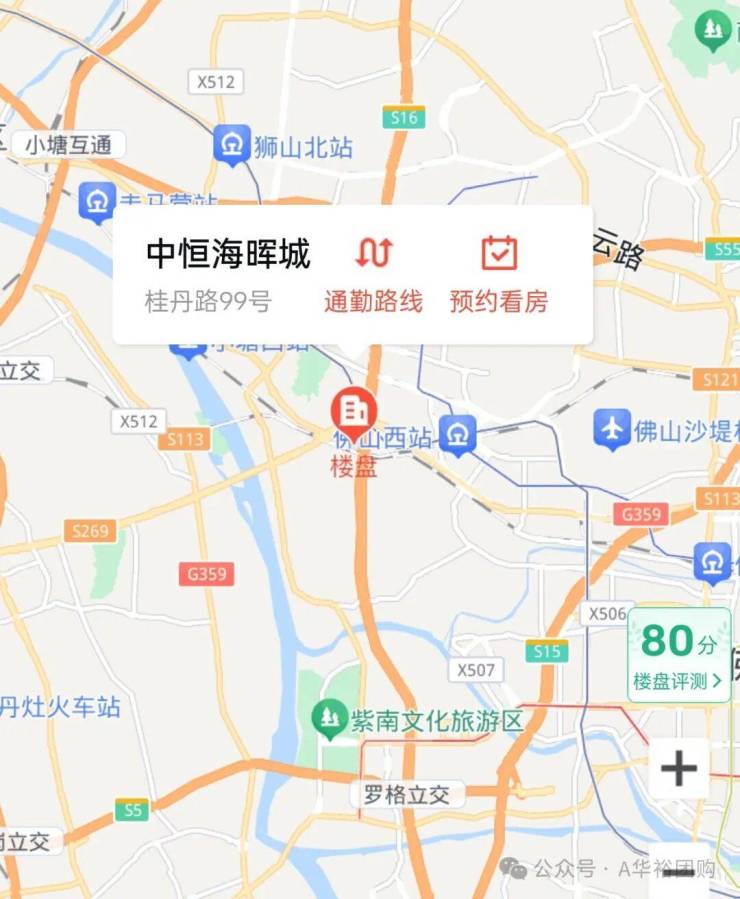Tap 预约看房 to book a viewing
Viewport: 740px width, 899px height.
[x=499, y=273]
